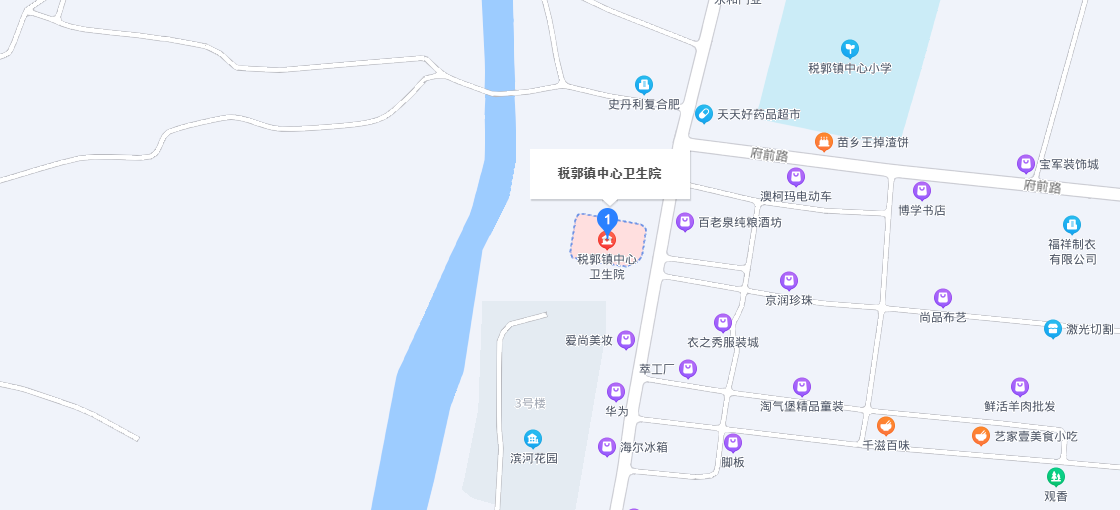Tap the 博学书店 bookstore marker

point(922,191)
